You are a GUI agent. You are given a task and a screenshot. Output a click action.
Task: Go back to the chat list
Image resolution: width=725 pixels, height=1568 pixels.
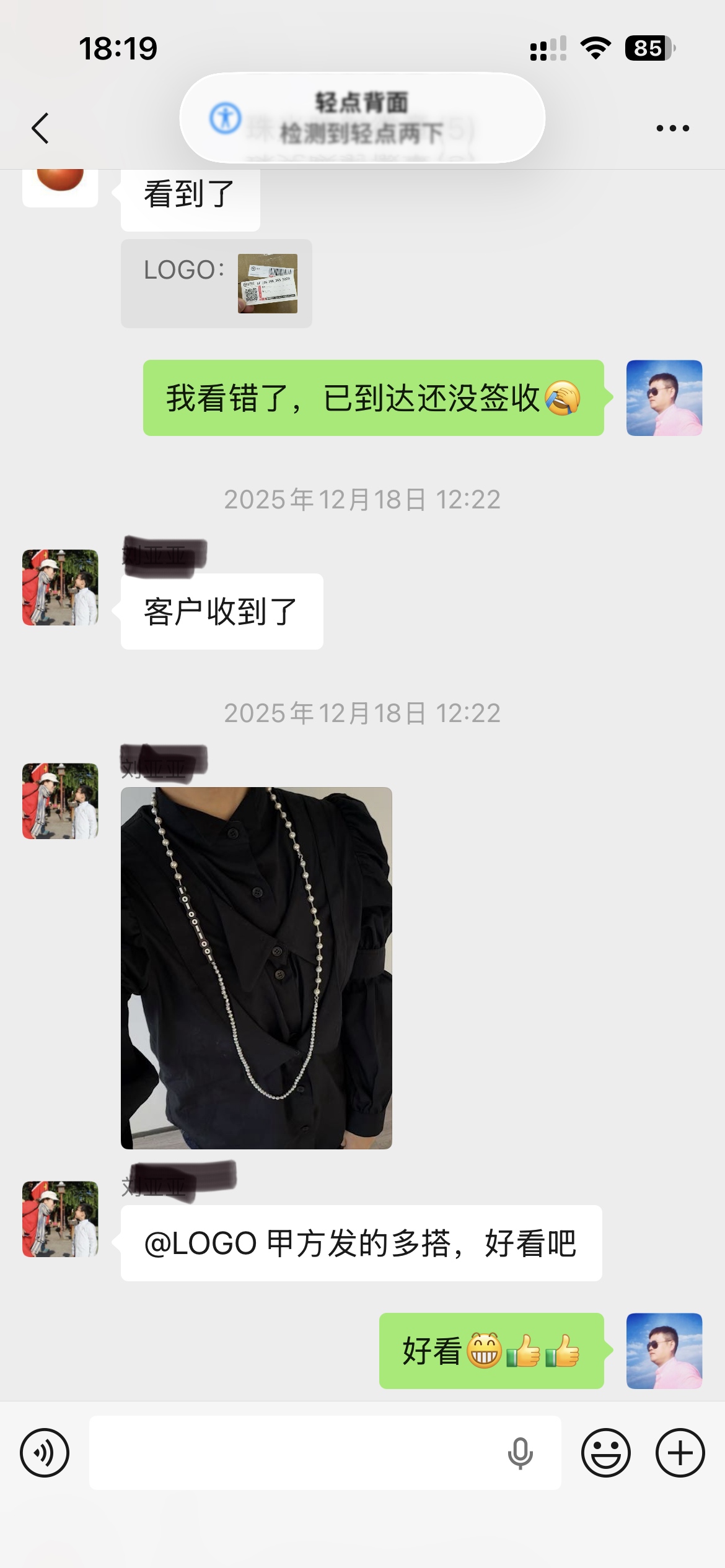click(40, 128)
